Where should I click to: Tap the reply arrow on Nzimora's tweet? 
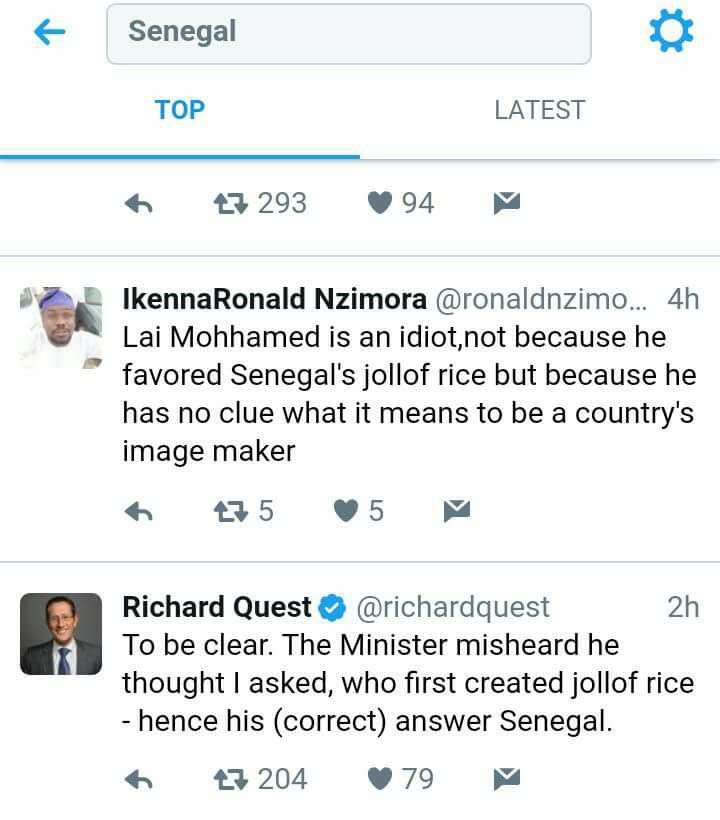point(140,511)
